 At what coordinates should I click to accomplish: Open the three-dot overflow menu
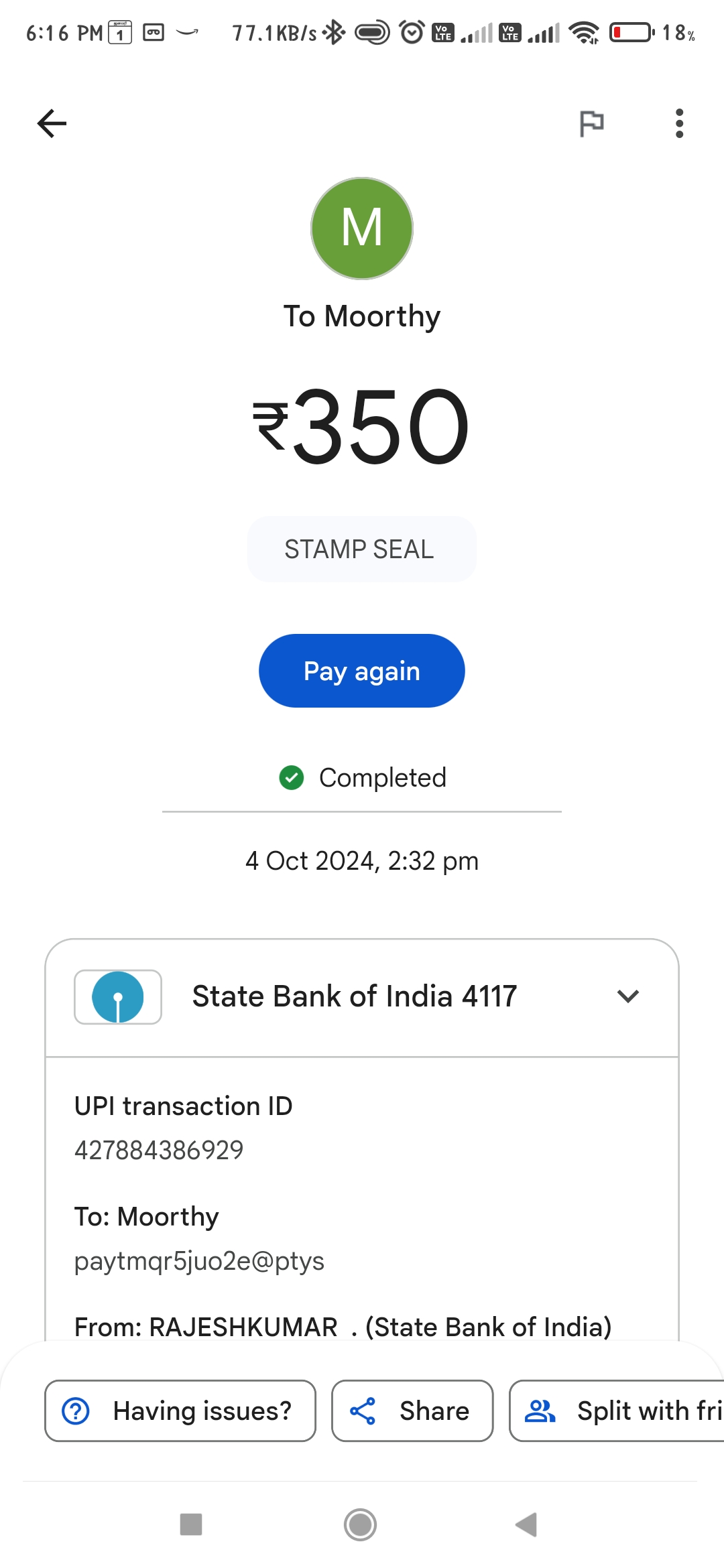(x=679, y=123)
